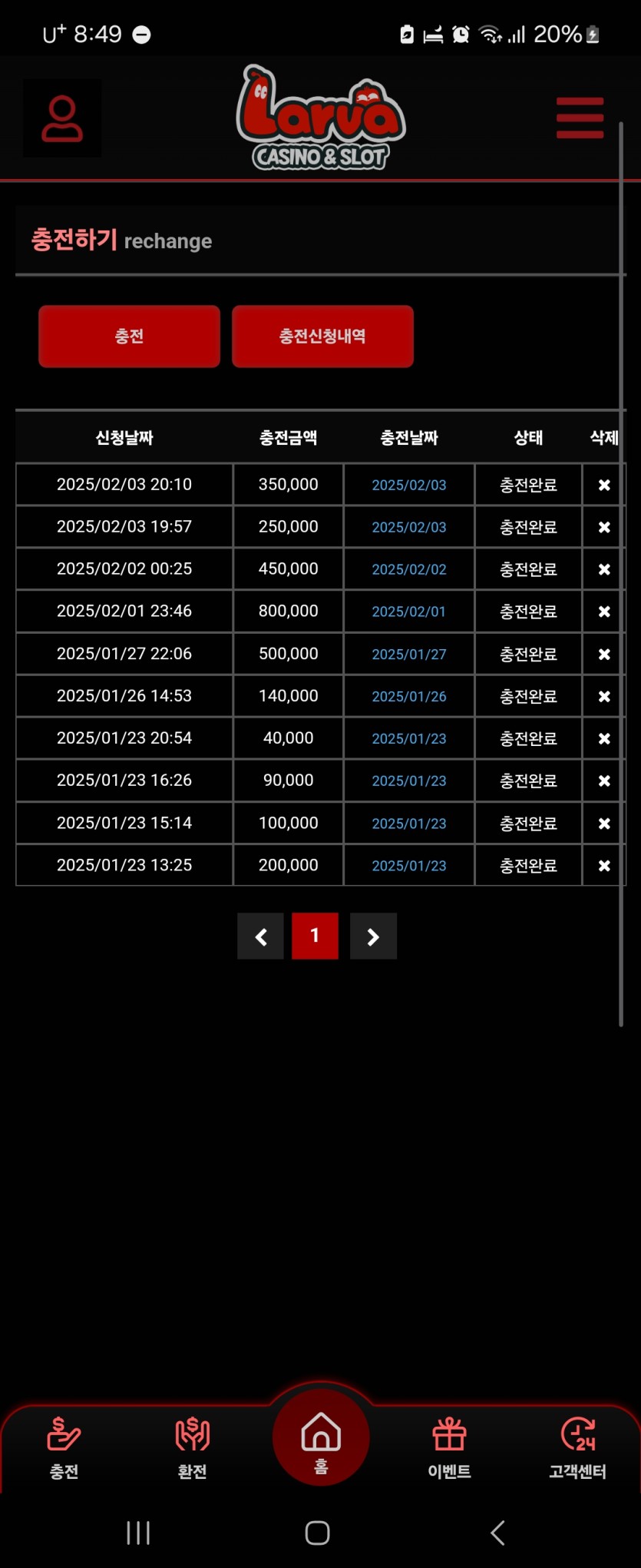Delete the 2025/01/23 13:25 record
The image size is (641, 1568).
[604, 865]
